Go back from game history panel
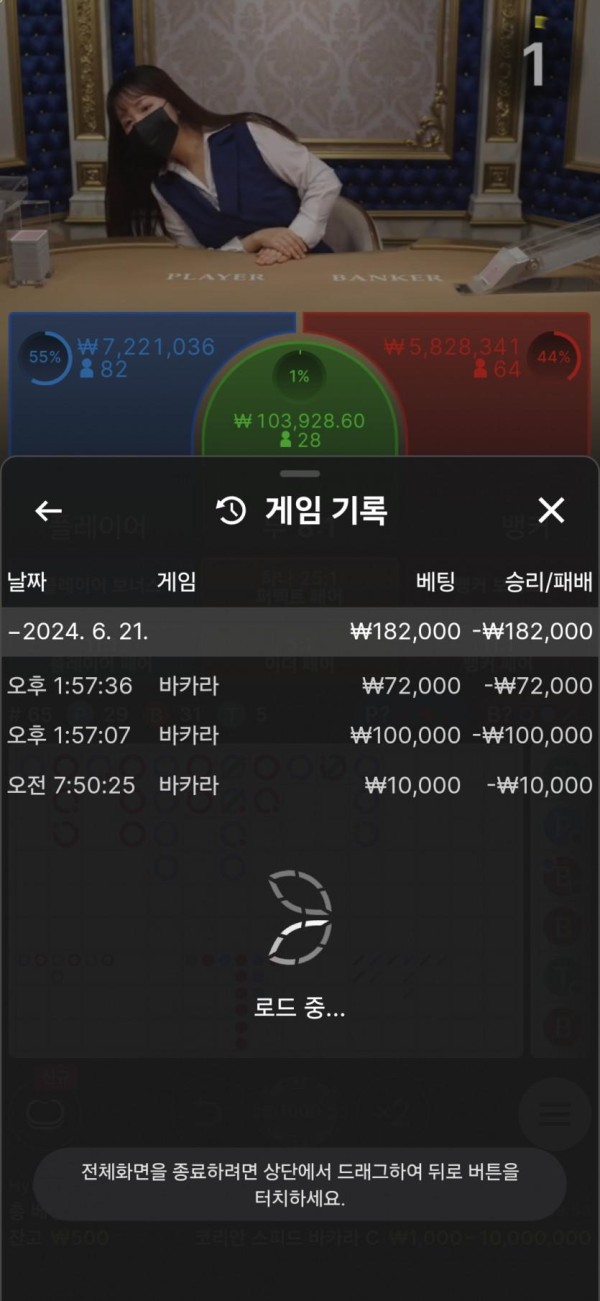 [48, 511]
